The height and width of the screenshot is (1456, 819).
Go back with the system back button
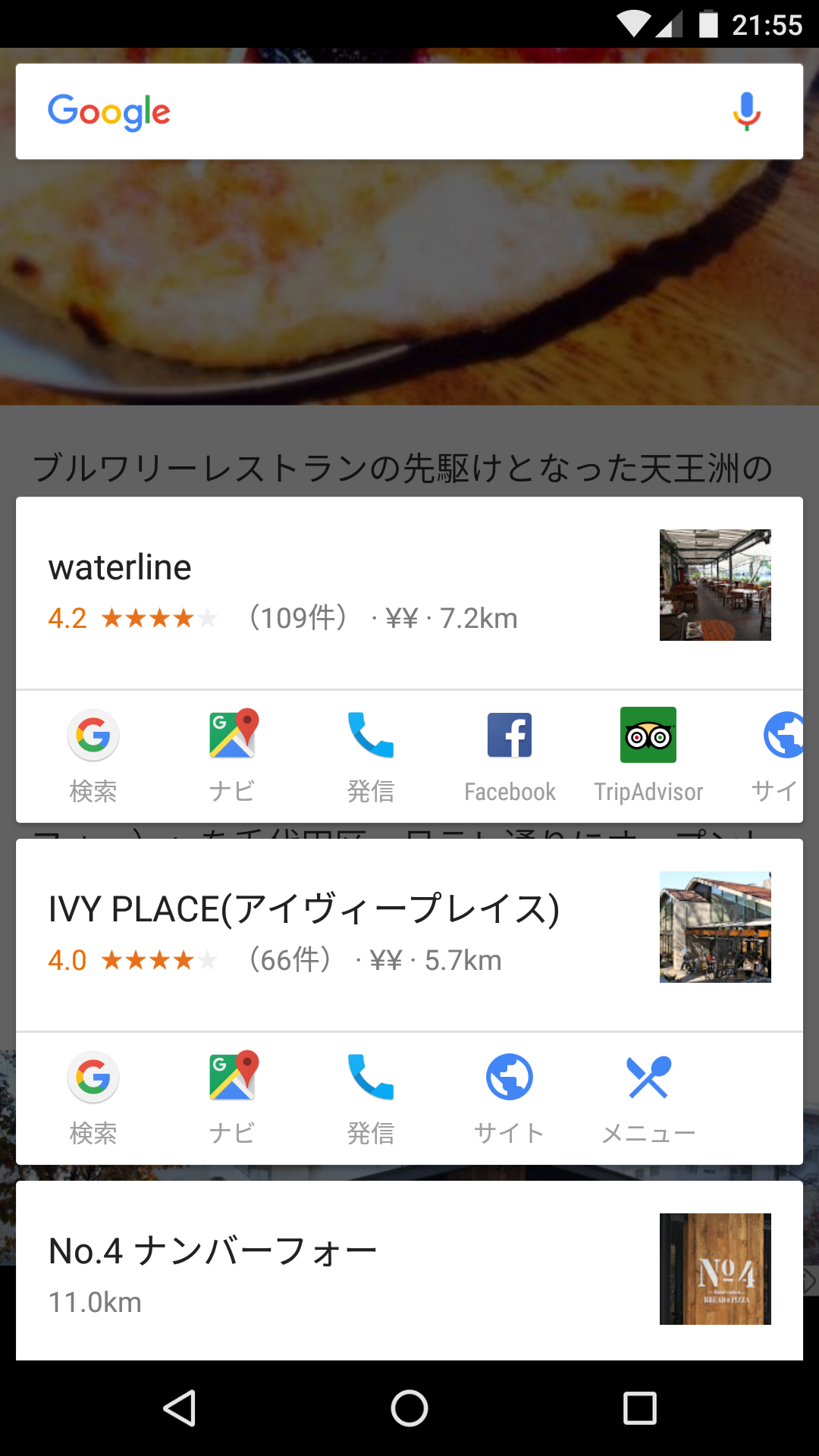tap(180, 1408)
